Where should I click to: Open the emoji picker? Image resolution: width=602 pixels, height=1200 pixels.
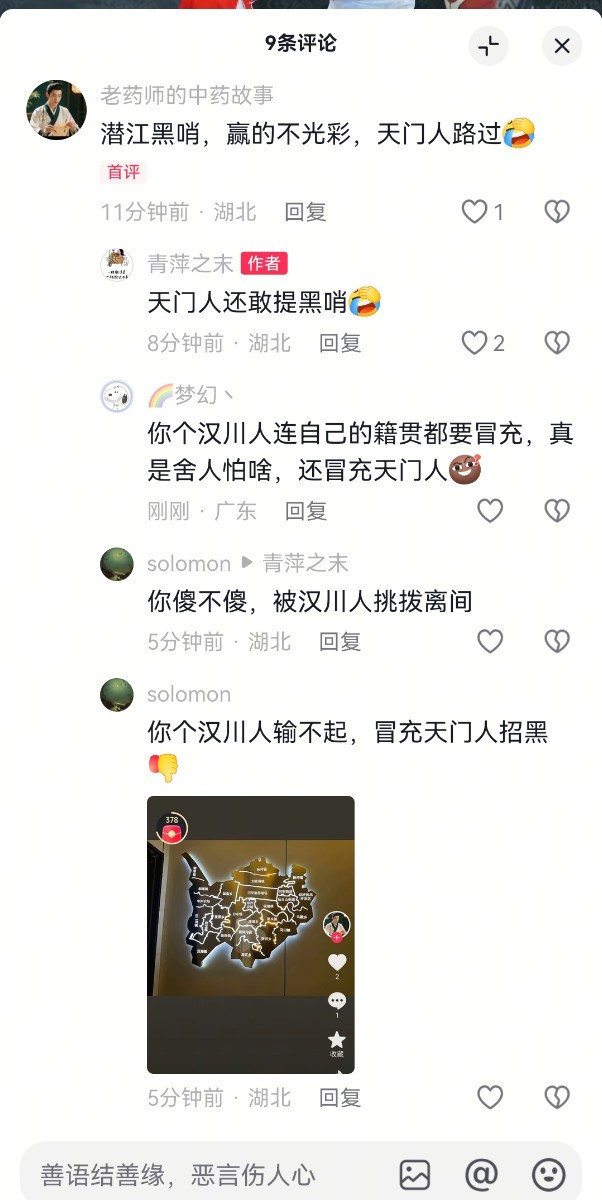(x=548, y=1174)
